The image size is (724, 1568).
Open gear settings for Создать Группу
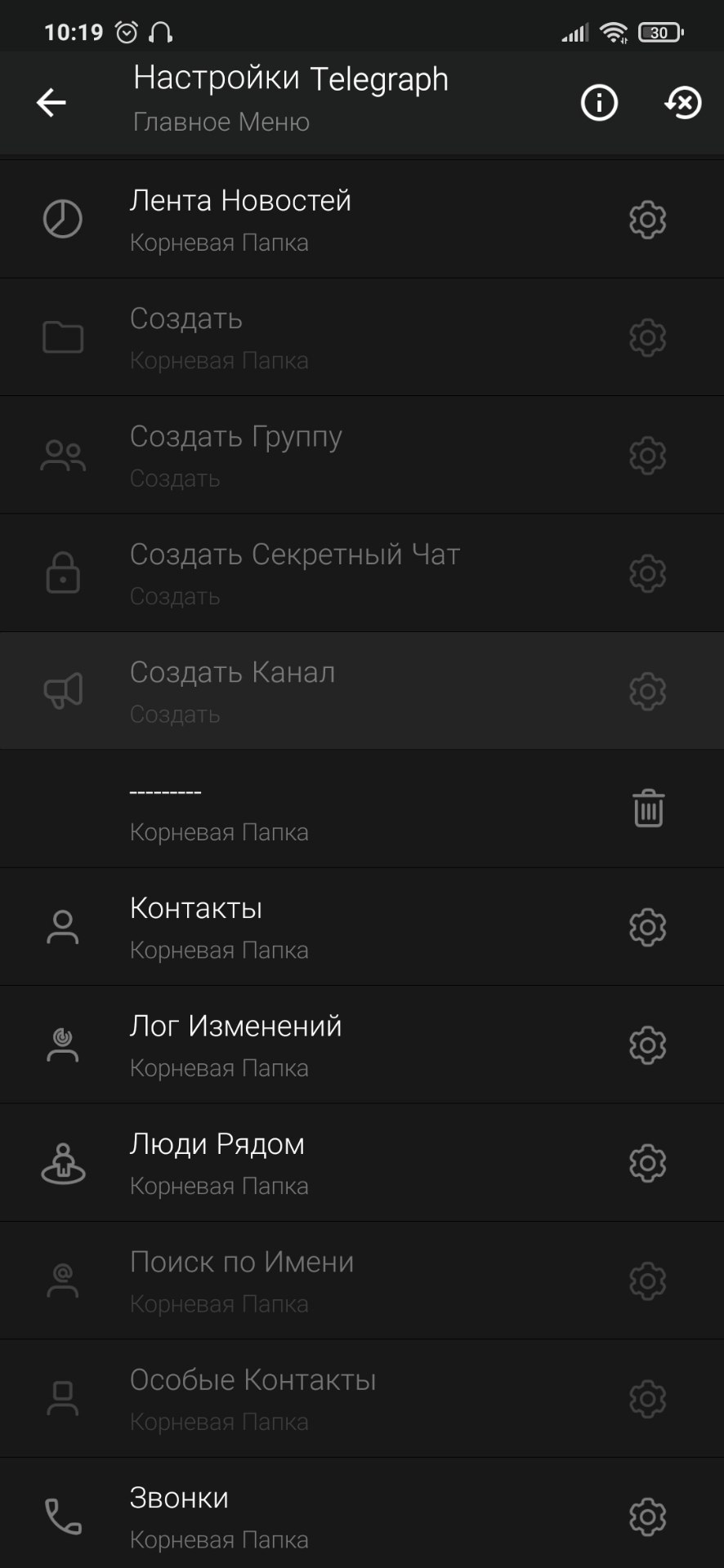point(648,455)
